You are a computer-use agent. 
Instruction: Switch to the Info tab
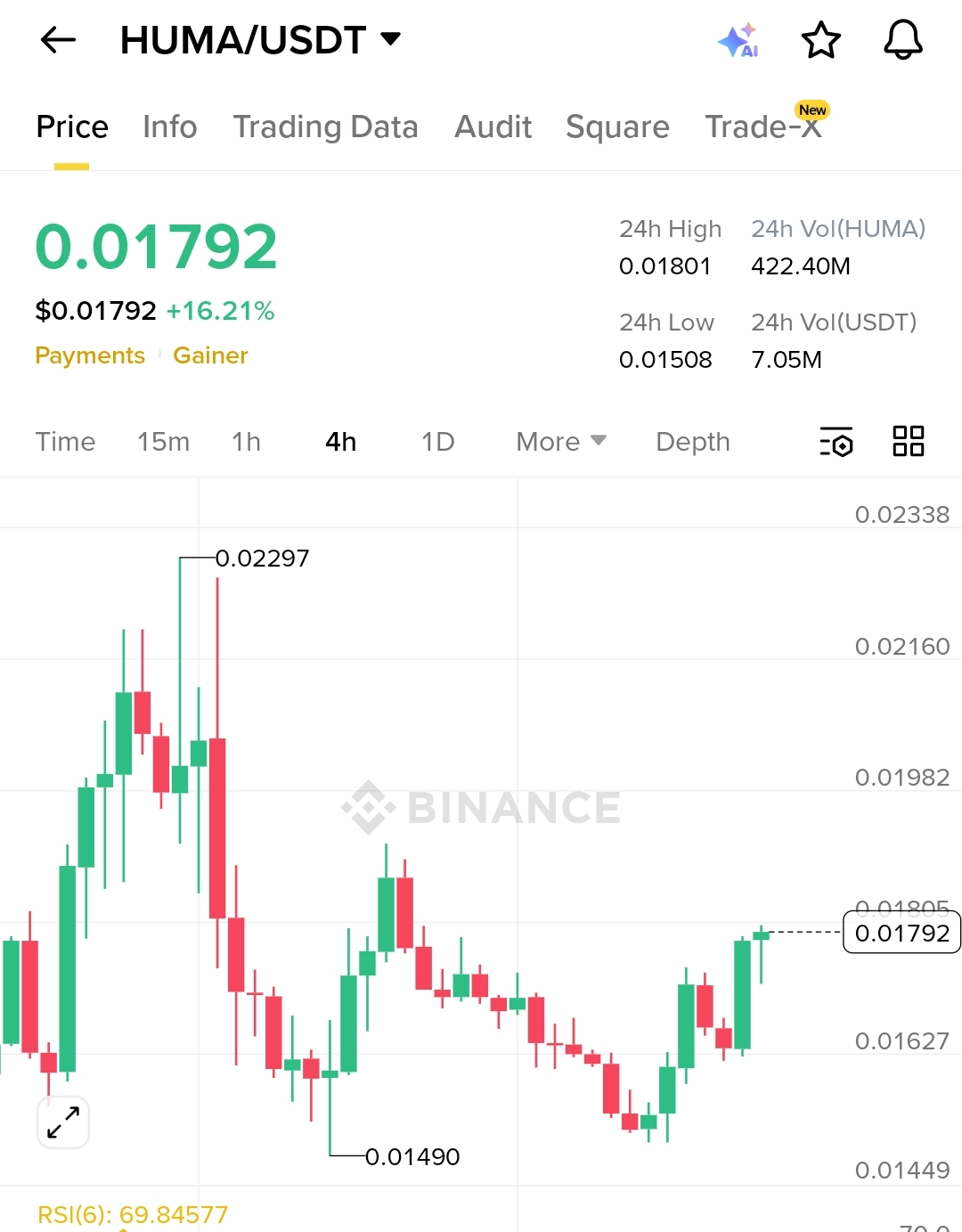click(169, 126)
